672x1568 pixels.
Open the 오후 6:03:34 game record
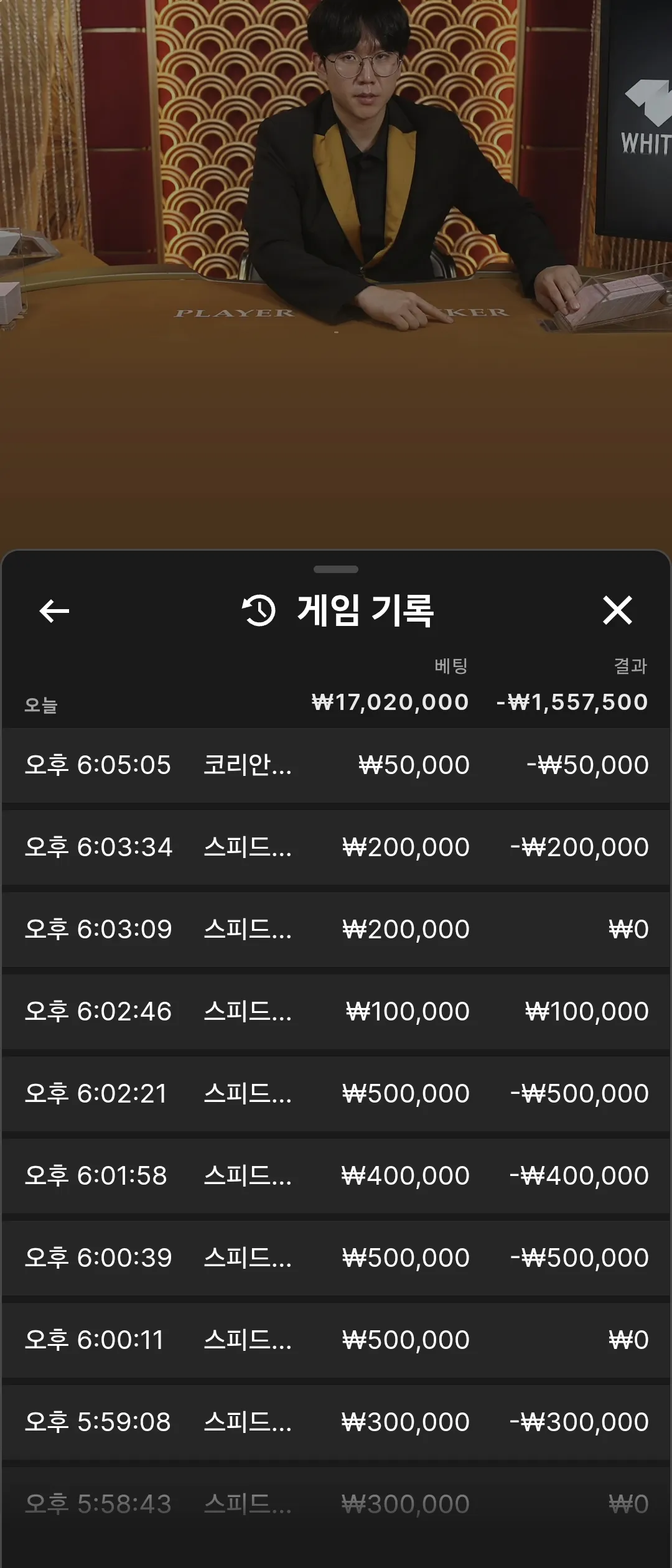336,847
